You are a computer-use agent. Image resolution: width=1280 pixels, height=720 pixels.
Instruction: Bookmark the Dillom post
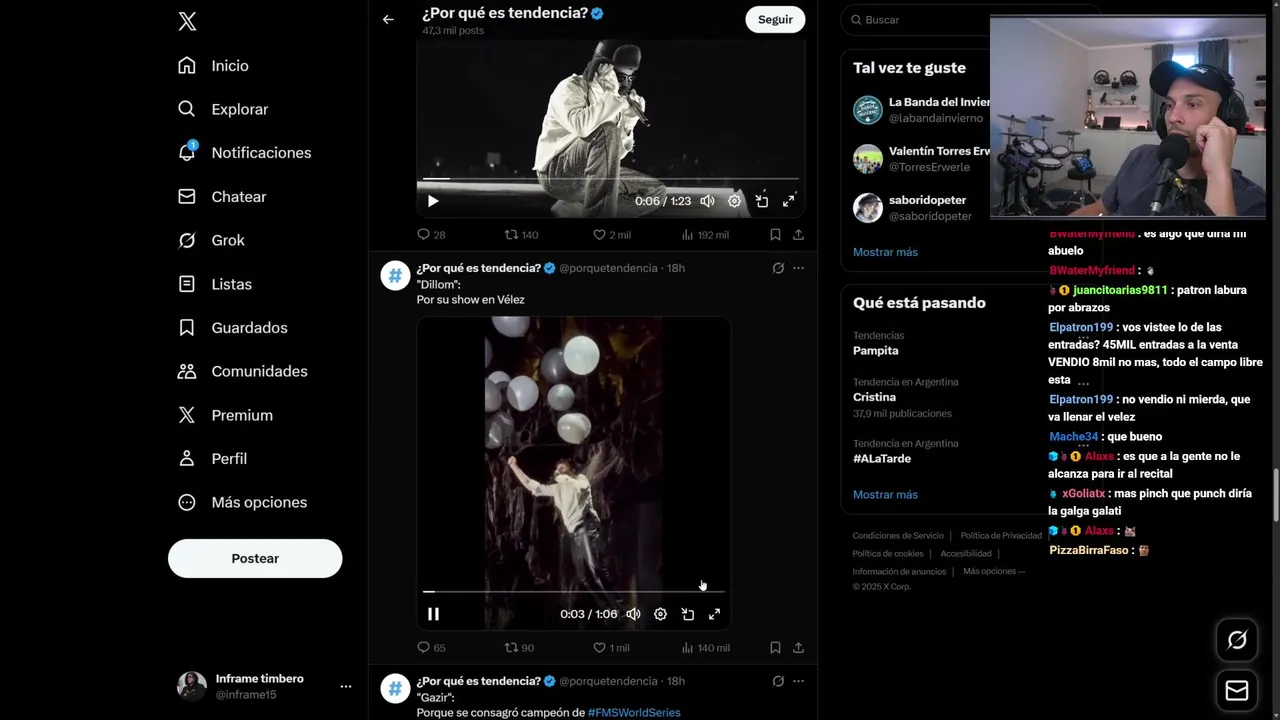click(x=775, y=648)
